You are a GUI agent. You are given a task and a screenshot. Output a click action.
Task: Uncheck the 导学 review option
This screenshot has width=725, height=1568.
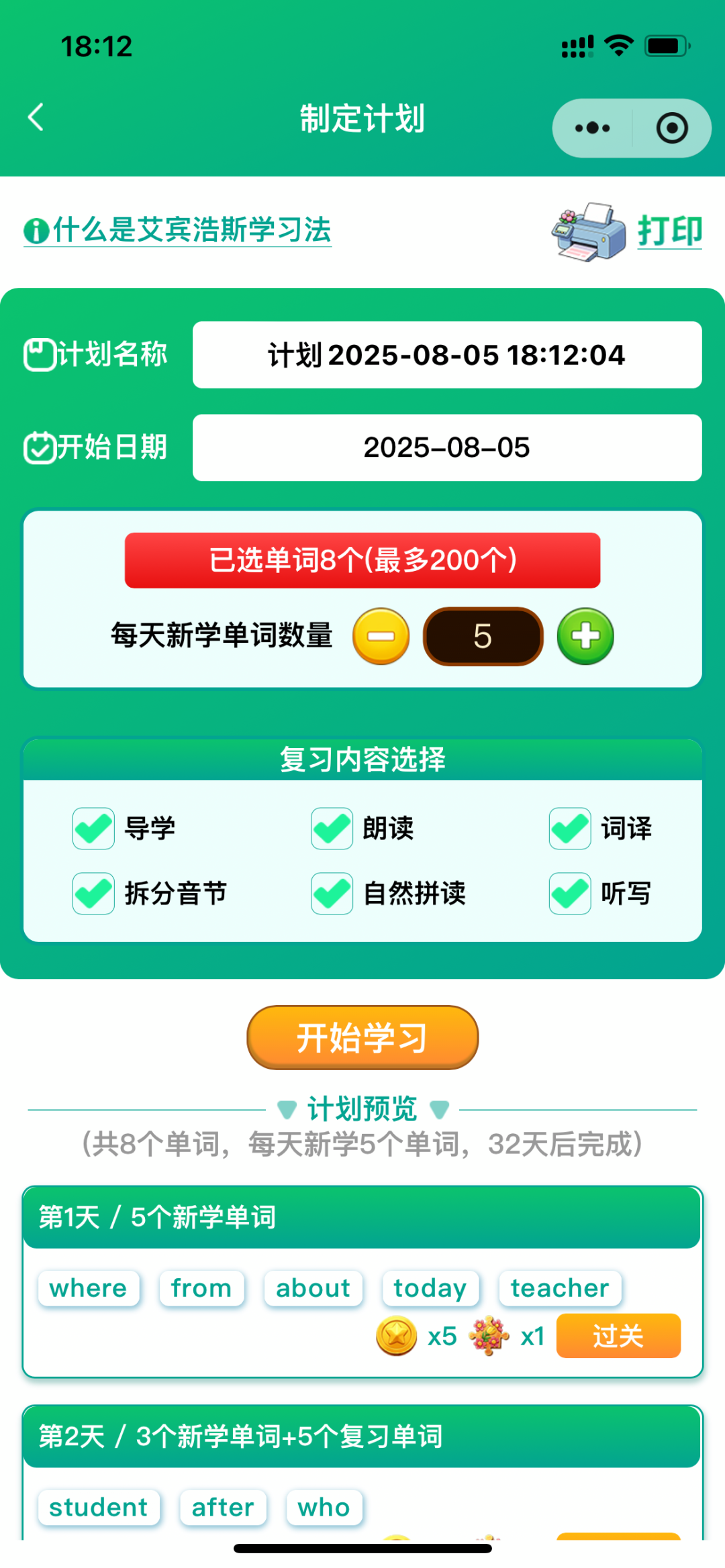[x=93, y=828]
